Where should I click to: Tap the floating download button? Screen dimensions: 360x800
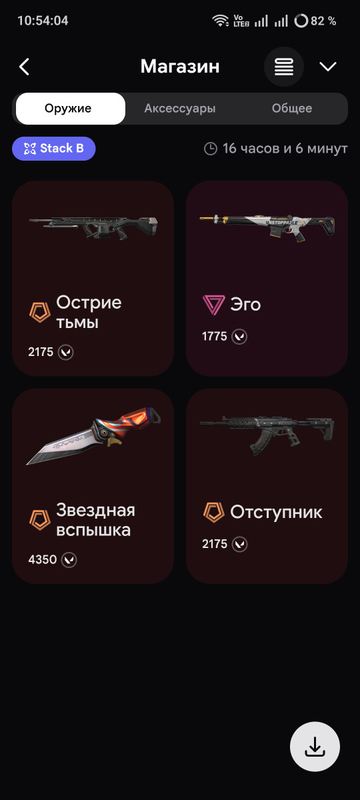point(315,746)
